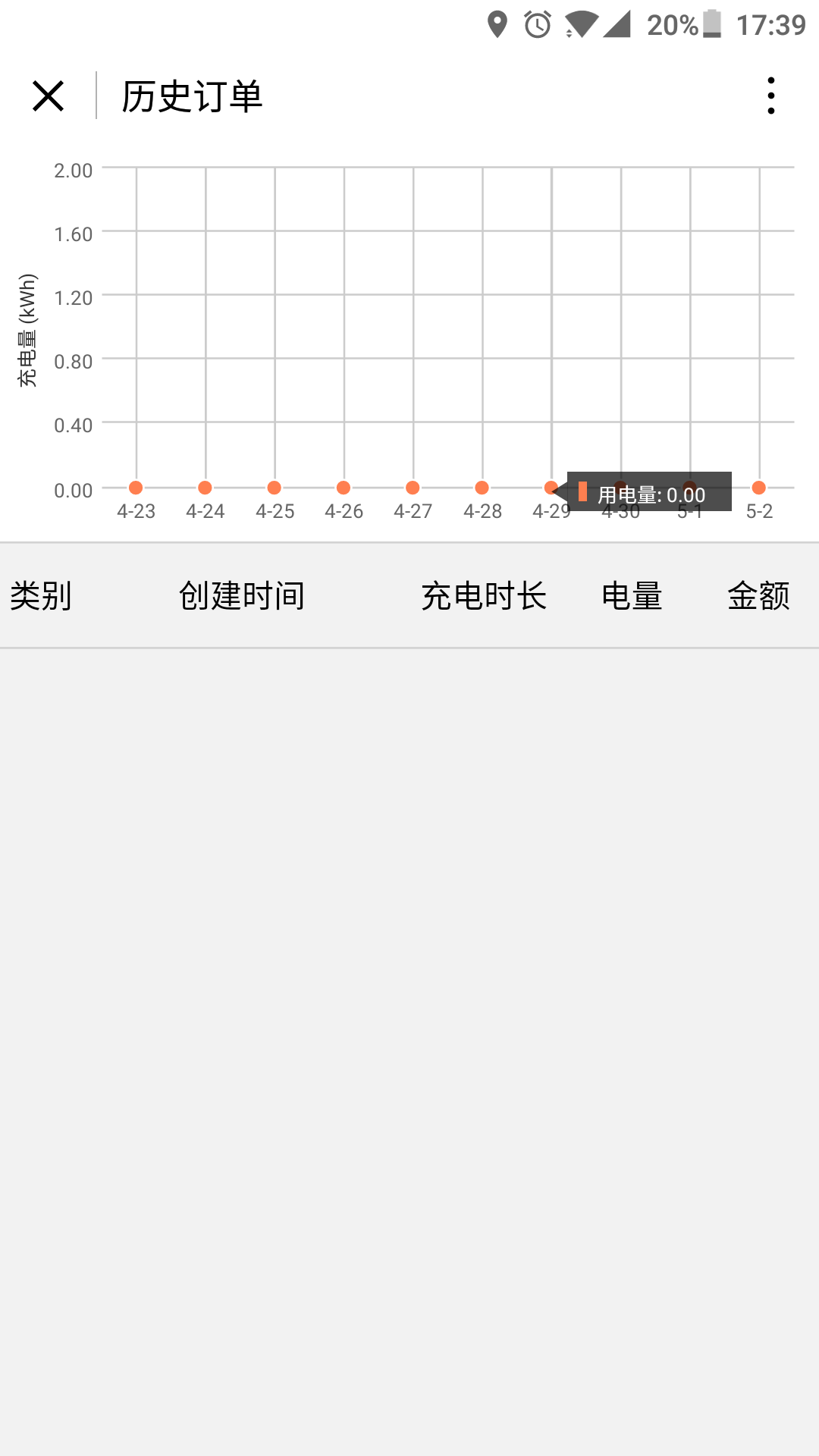Viewport: 819px width, 1456px height.
Task: Close the 历史订单 page
Action: pyautogui.click(x=48, y=96)
